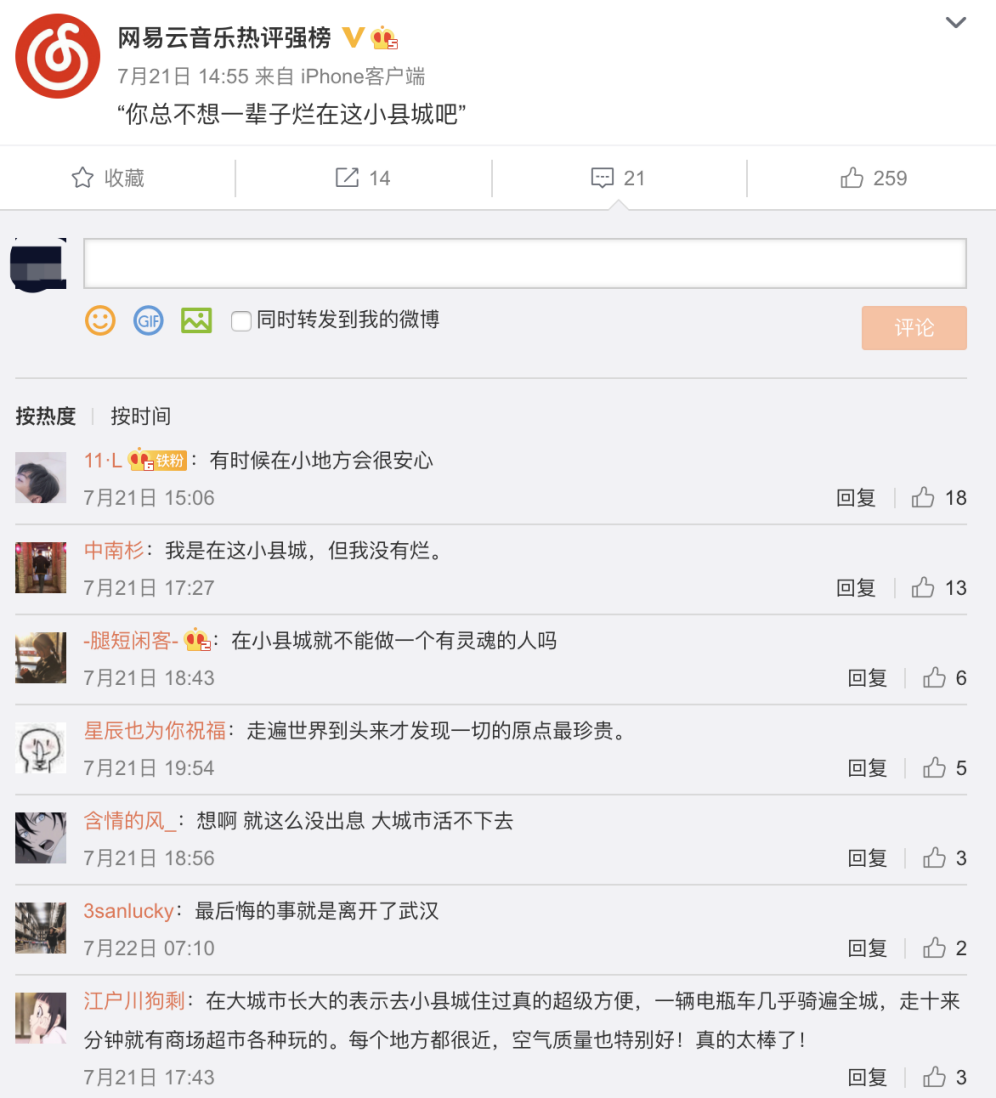Viewport: 996px width, 1098px height.
Task: Repost this Weibo with 14 reposts
Action: coord(363,178)
